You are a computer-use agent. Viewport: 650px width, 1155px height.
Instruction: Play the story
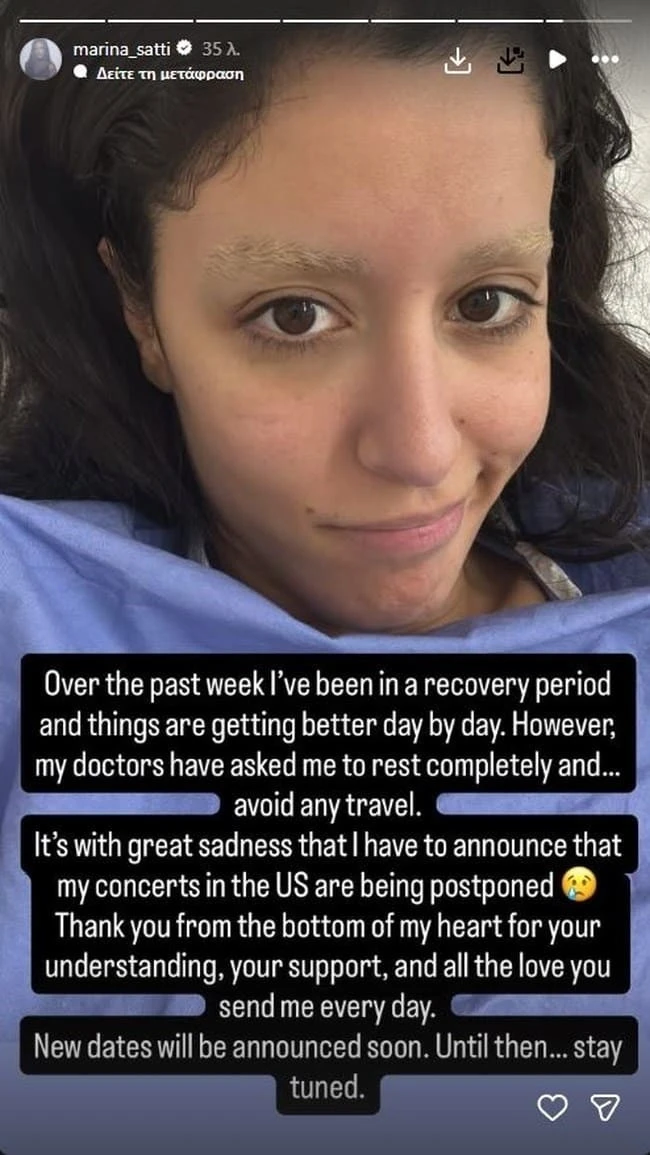(557, 60)
